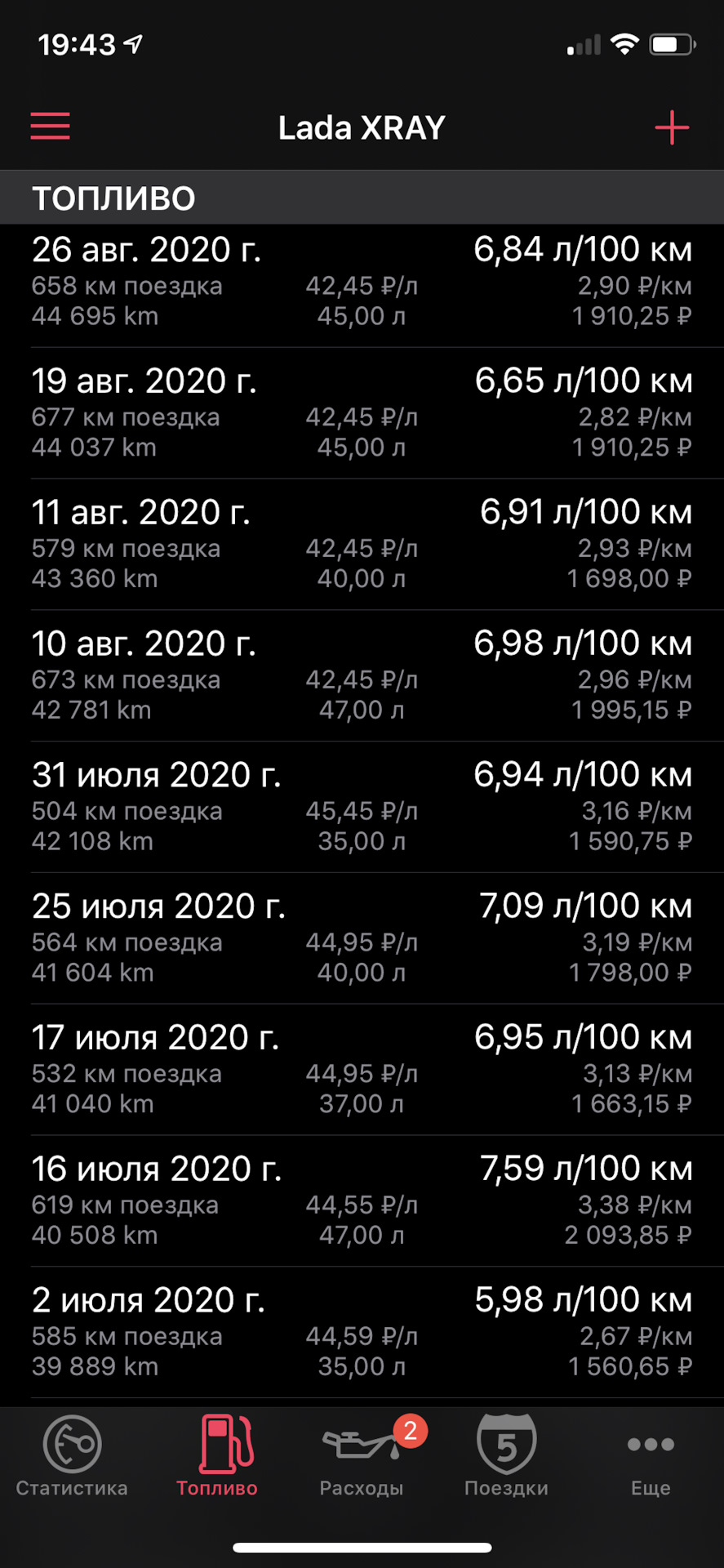
Task: Switch to the Статистика tab
Action: click(x=72, y=1458)
